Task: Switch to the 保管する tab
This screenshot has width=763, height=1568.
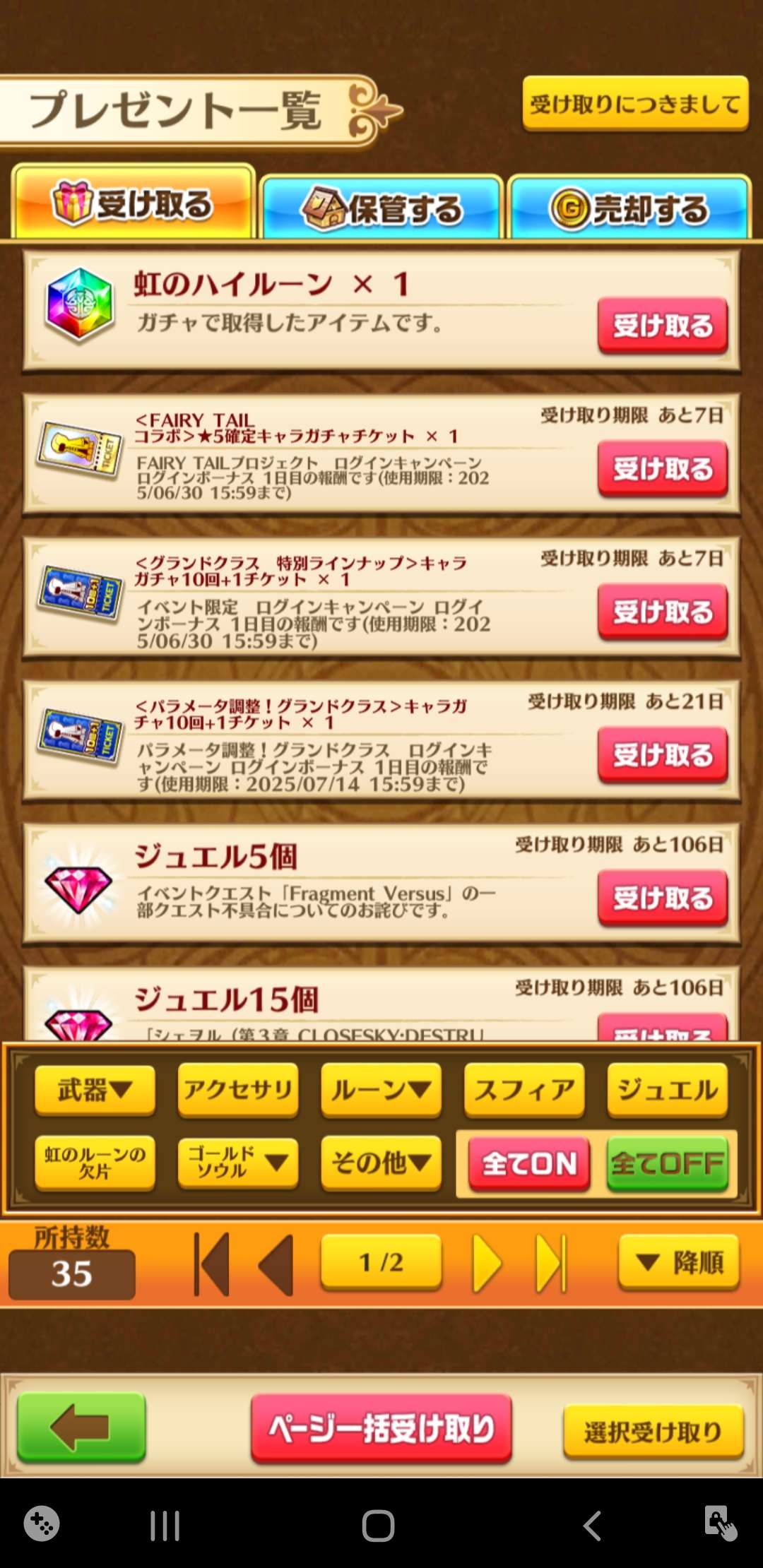Action: click(381, 208)
